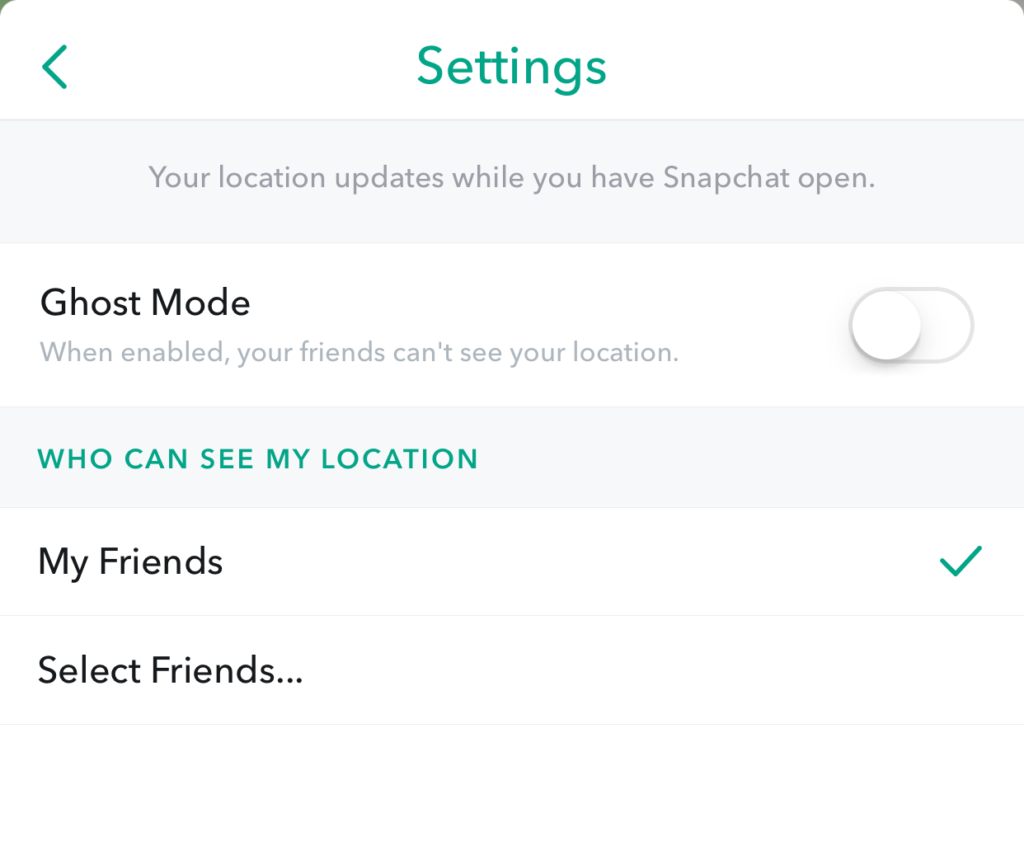Enable Ghost Mode switch
This screenshot has height=855, width=1024.
(910, 325)
